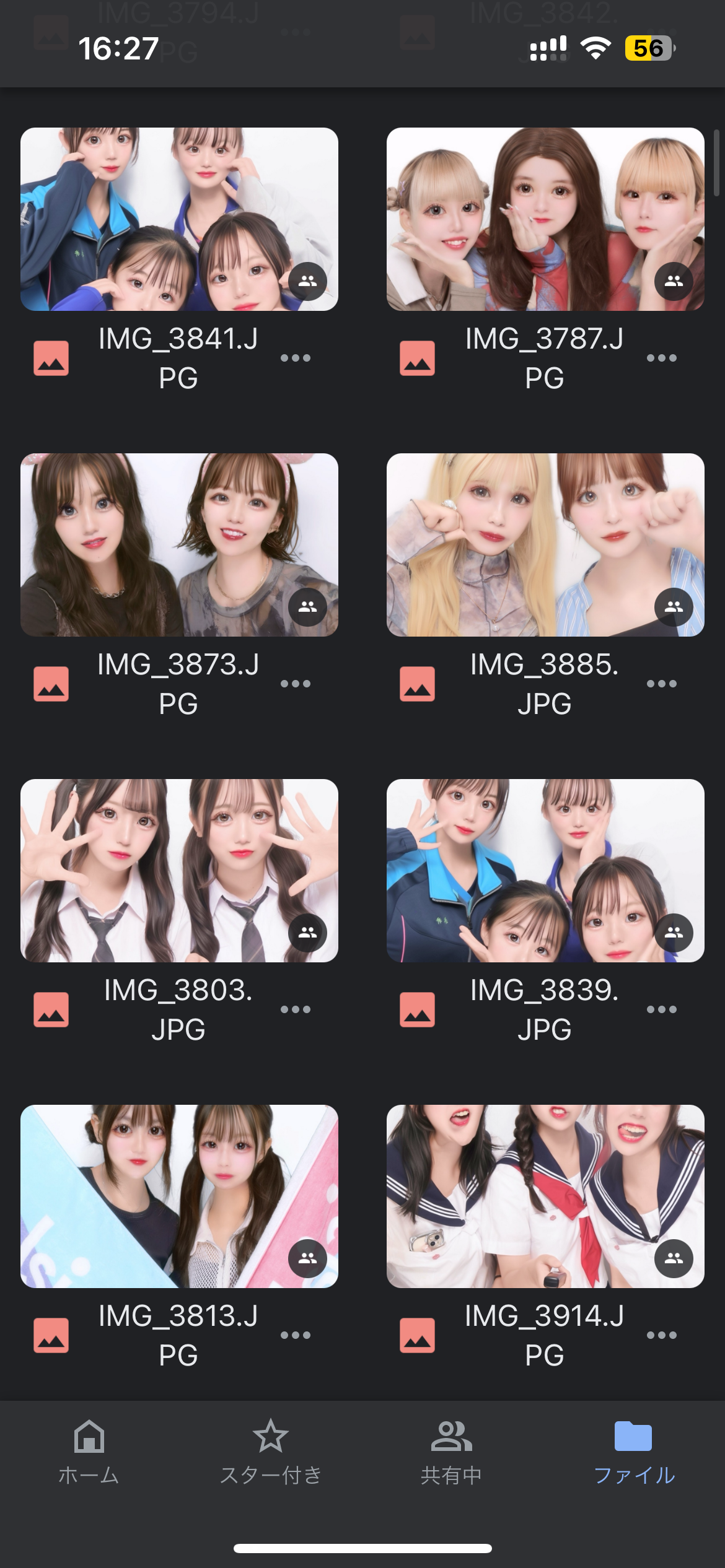The width and height of the screenshot is (725, 1568).
Task: Open the IMG_3841.JPG photo thumbnail
Action: [179, 219]
